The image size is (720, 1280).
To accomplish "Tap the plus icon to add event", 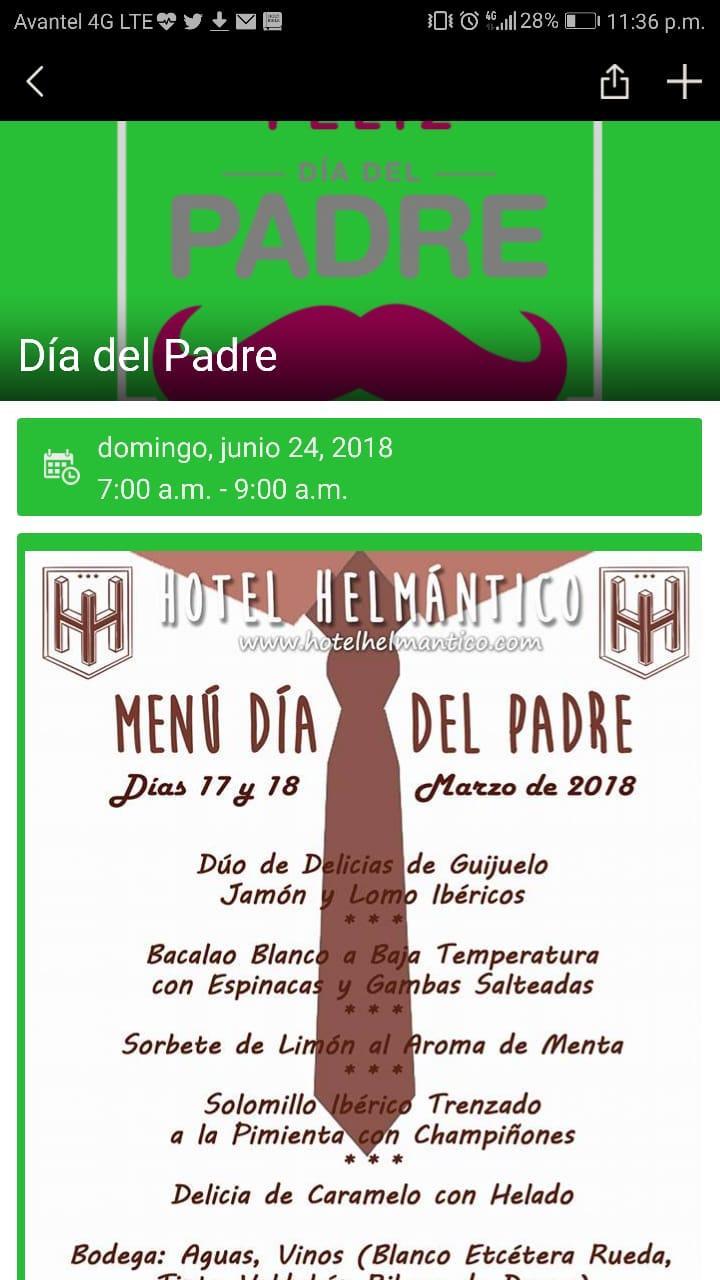I will pyautogui.click(x=684, y=82).
